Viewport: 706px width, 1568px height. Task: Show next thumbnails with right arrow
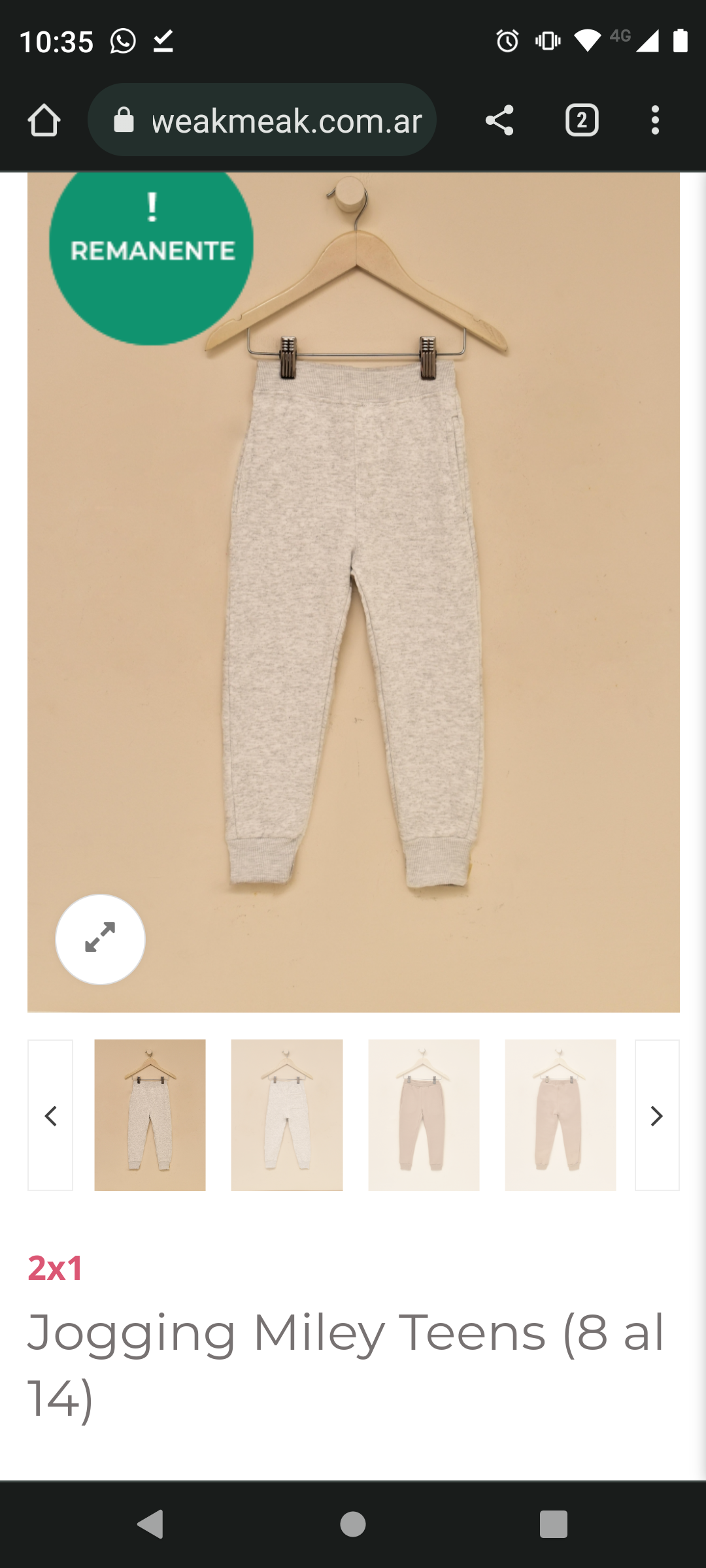pyautogui.click(x=657, y=1115)
